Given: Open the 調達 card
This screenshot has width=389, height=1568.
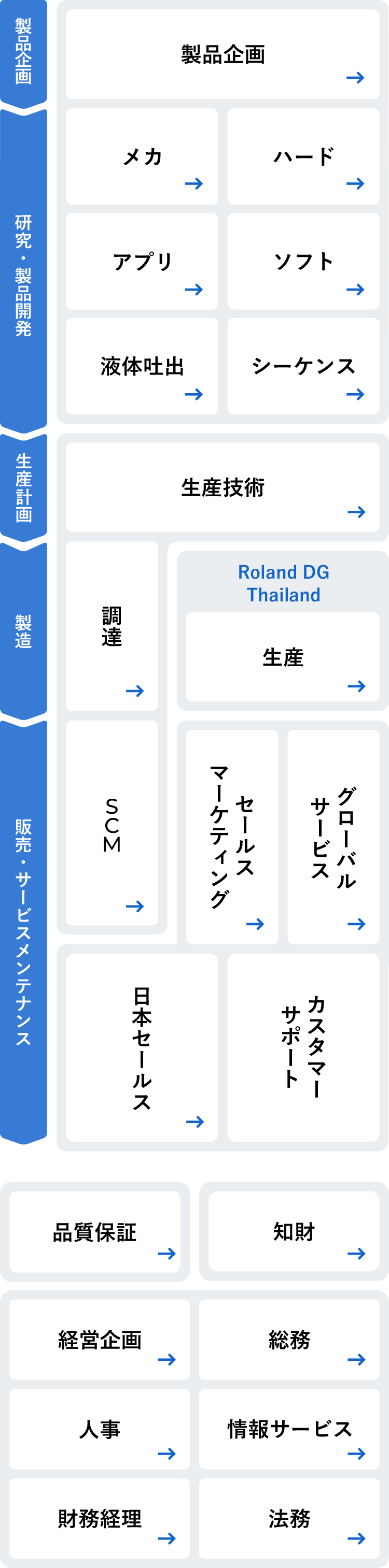Looking at the screenshot, I should point(112,626).
